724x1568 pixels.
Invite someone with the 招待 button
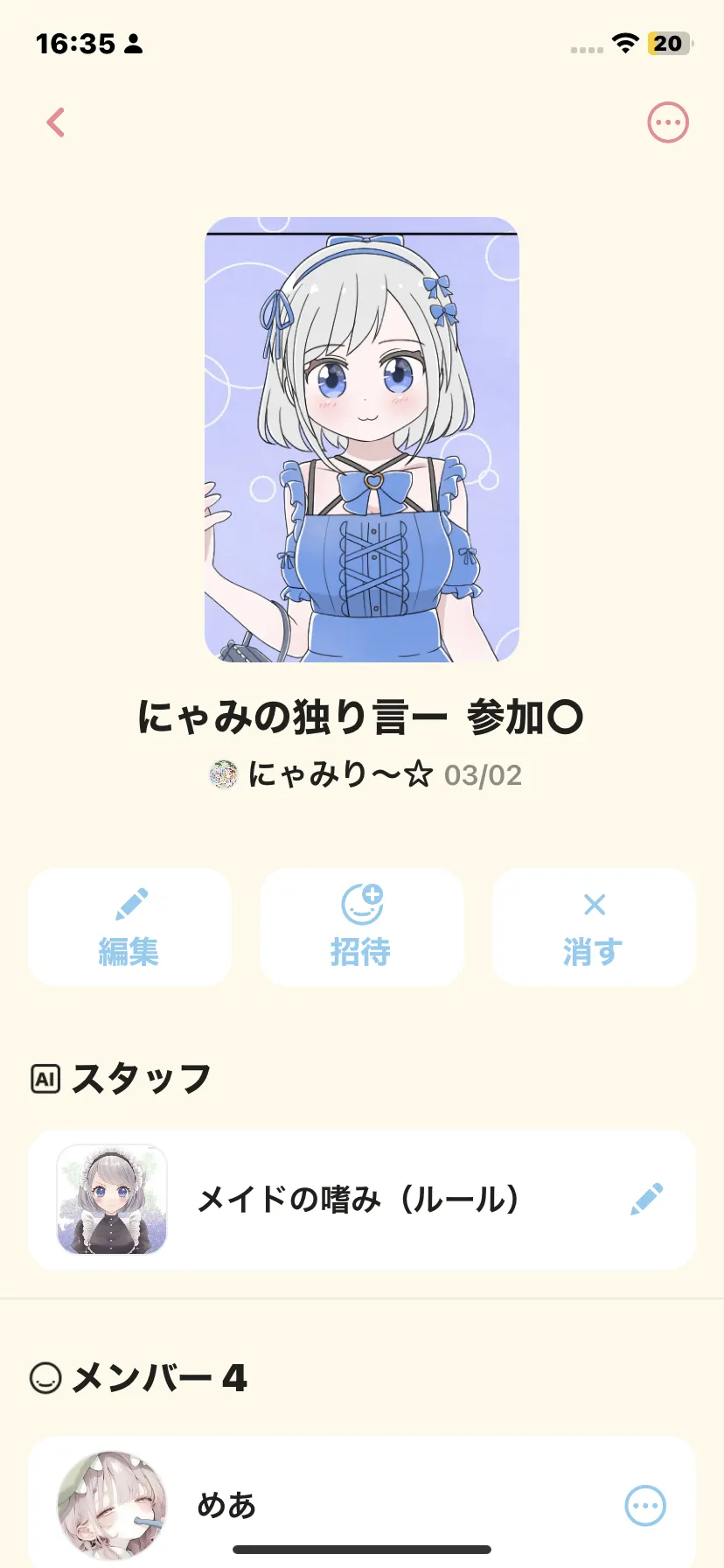tap(361, 927)
